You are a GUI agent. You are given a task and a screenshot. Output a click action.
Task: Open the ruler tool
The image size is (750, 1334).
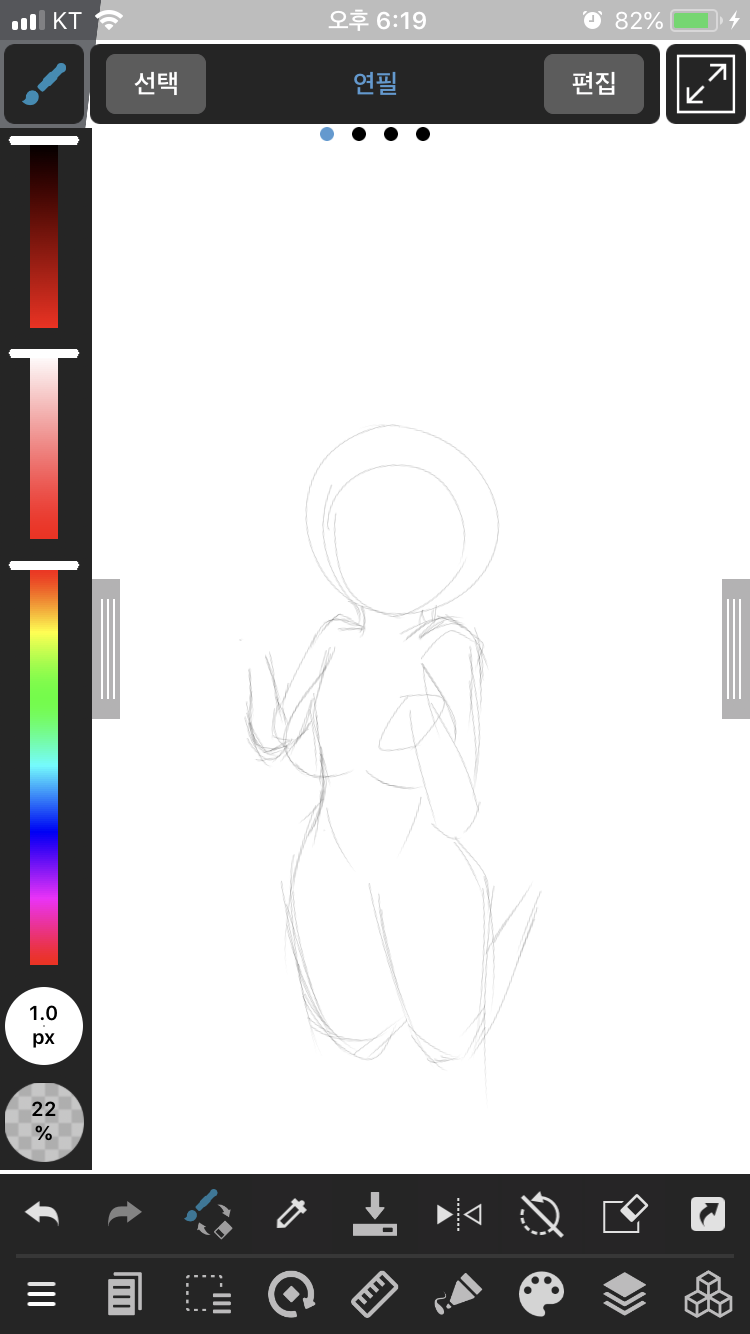coord(375,1296)
